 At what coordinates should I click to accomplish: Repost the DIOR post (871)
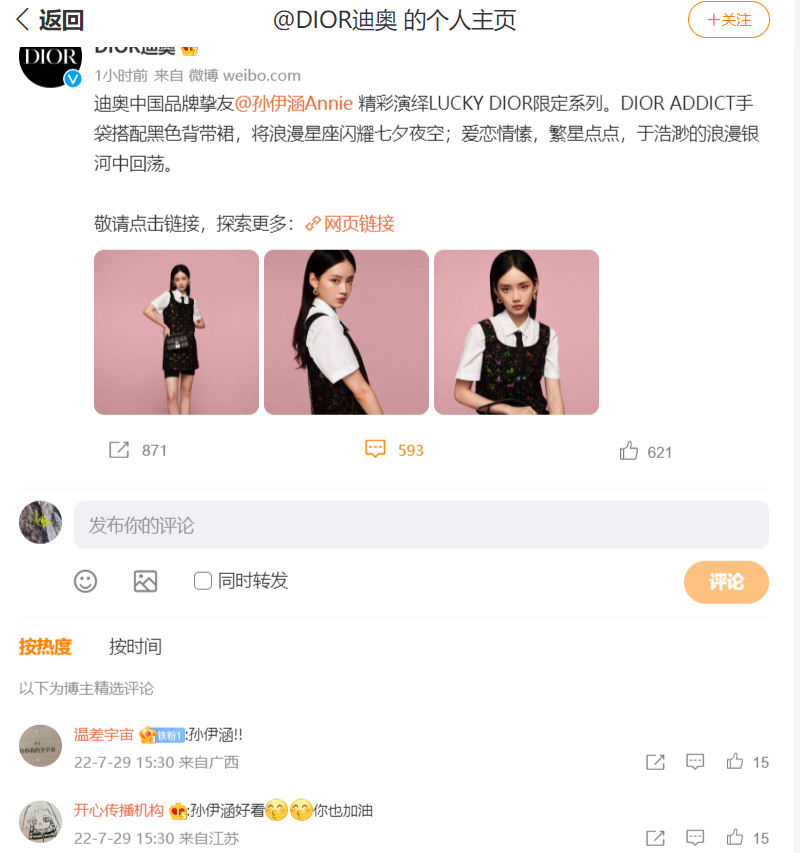click(138, 450)
